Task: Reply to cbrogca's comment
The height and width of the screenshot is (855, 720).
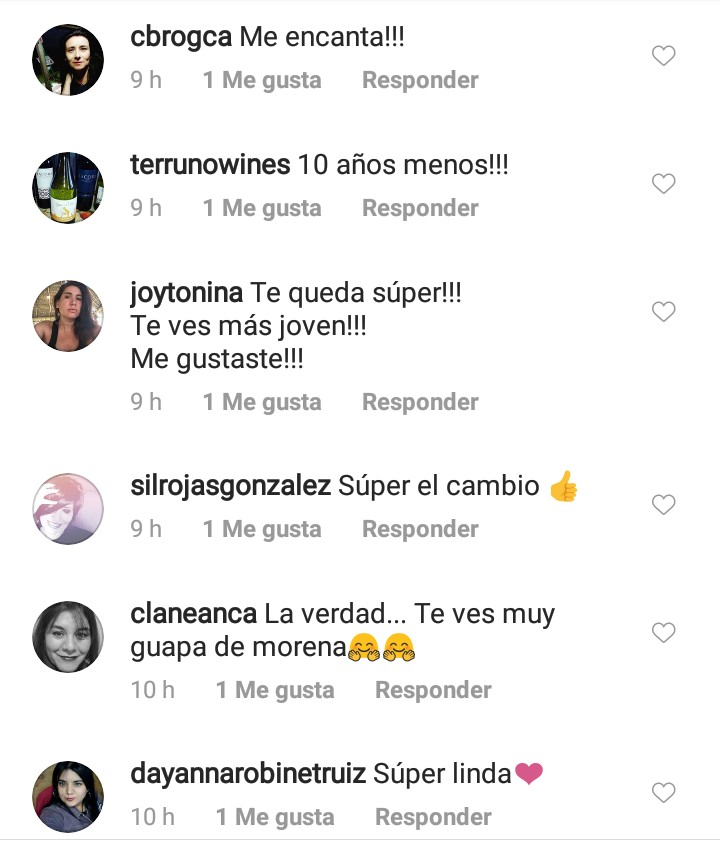Action: pos(420,80)
